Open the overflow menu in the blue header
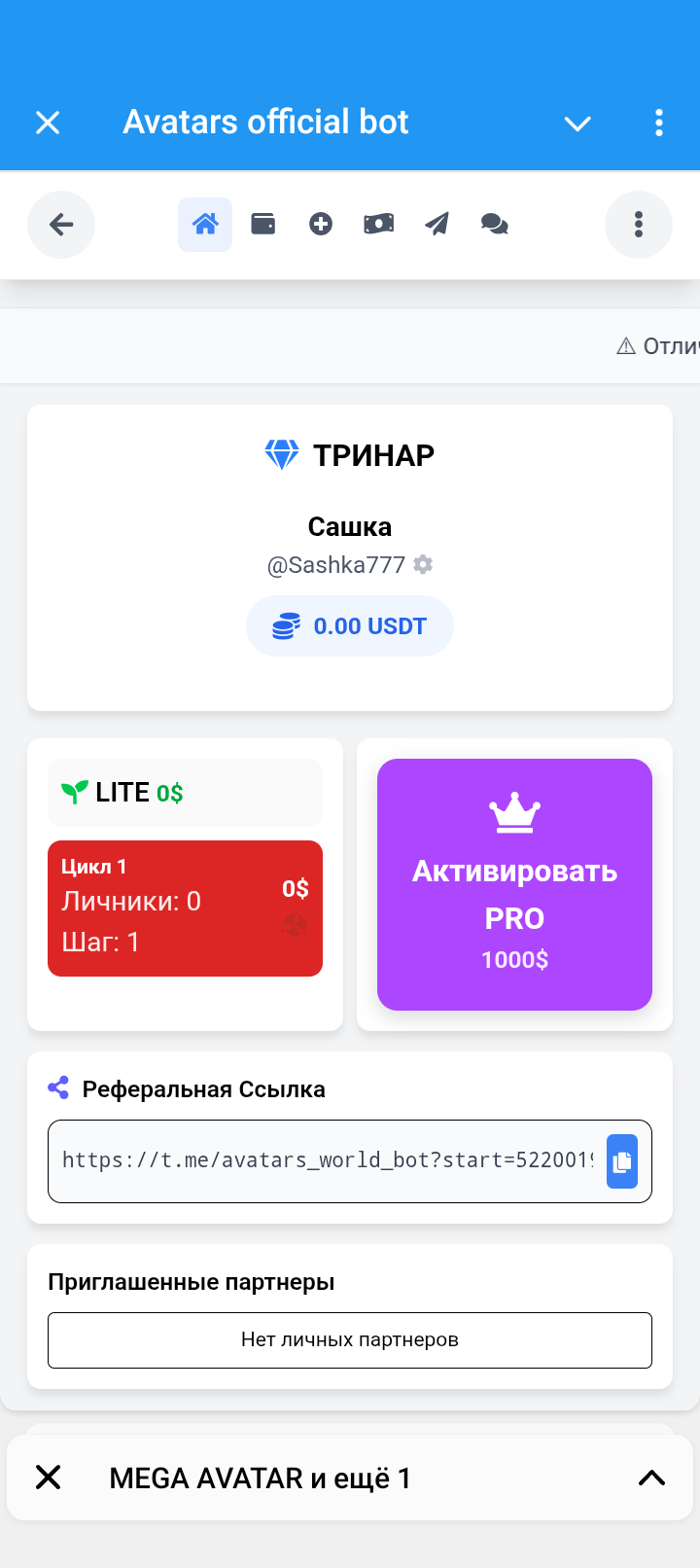700x1568 pixels. click(659, 123)
